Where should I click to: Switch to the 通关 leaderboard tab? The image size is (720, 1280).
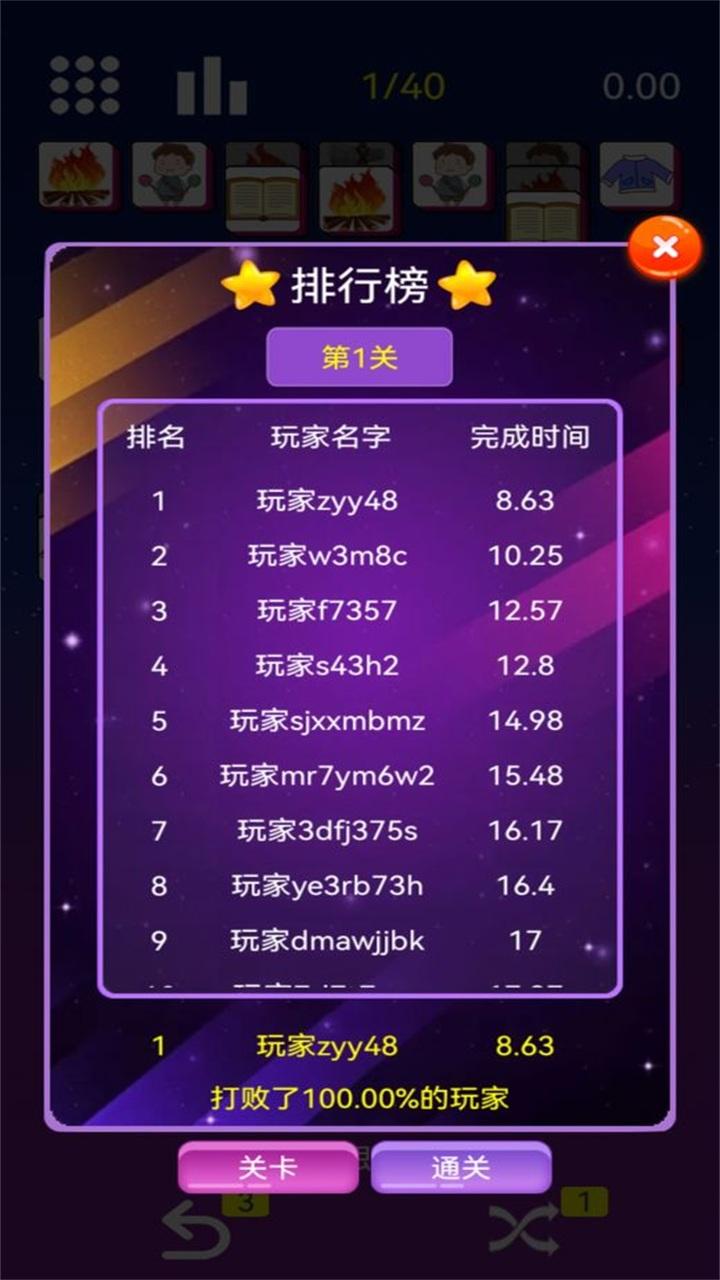460,1167
